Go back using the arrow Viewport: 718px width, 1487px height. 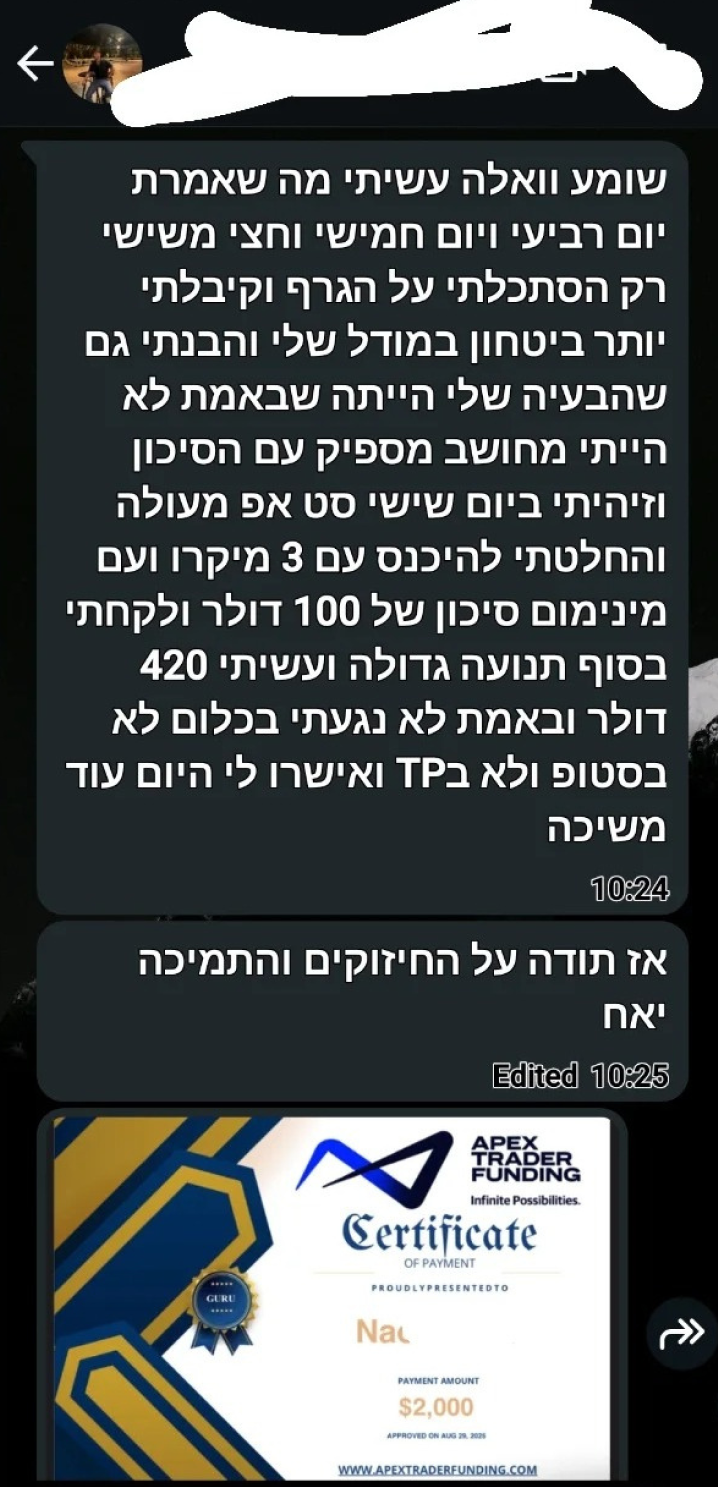point(34,64)
